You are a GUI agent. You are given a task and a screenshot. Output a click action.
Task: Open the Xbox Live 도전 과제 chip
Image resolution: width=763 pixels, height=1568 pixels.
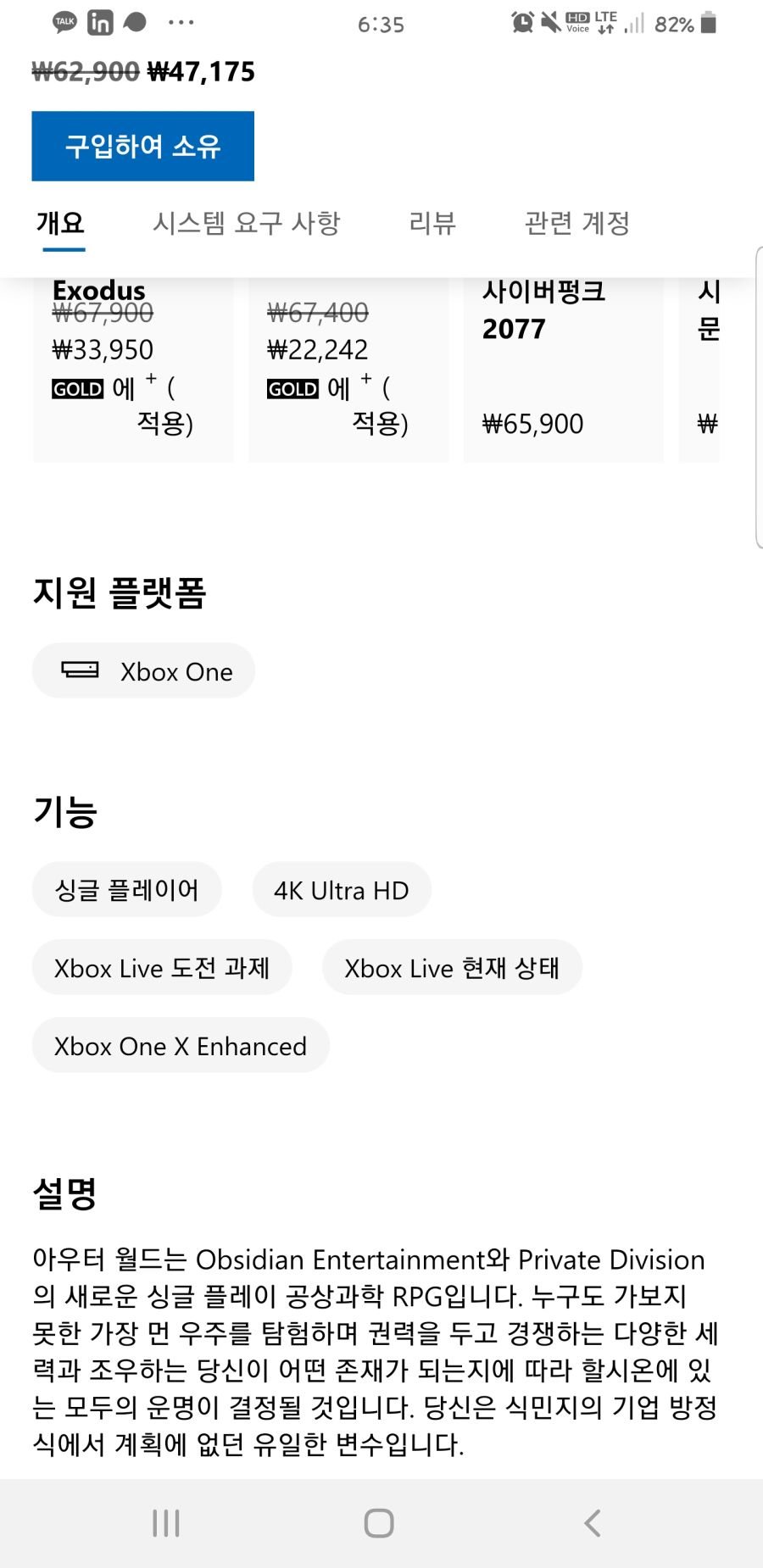point(162,967)
